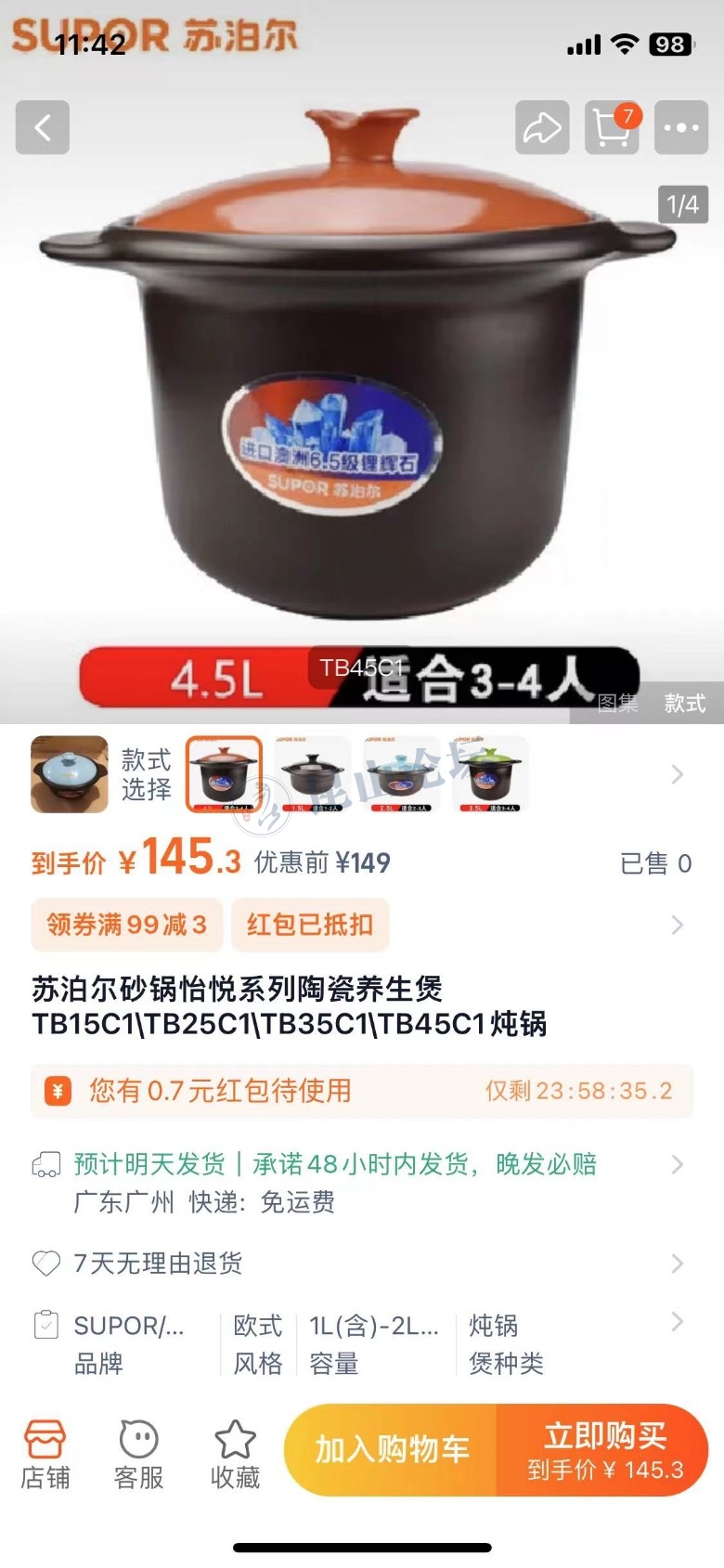Select the green-lid pot style thumbnail
This screenshot has width=724, height=1568.
489,774
